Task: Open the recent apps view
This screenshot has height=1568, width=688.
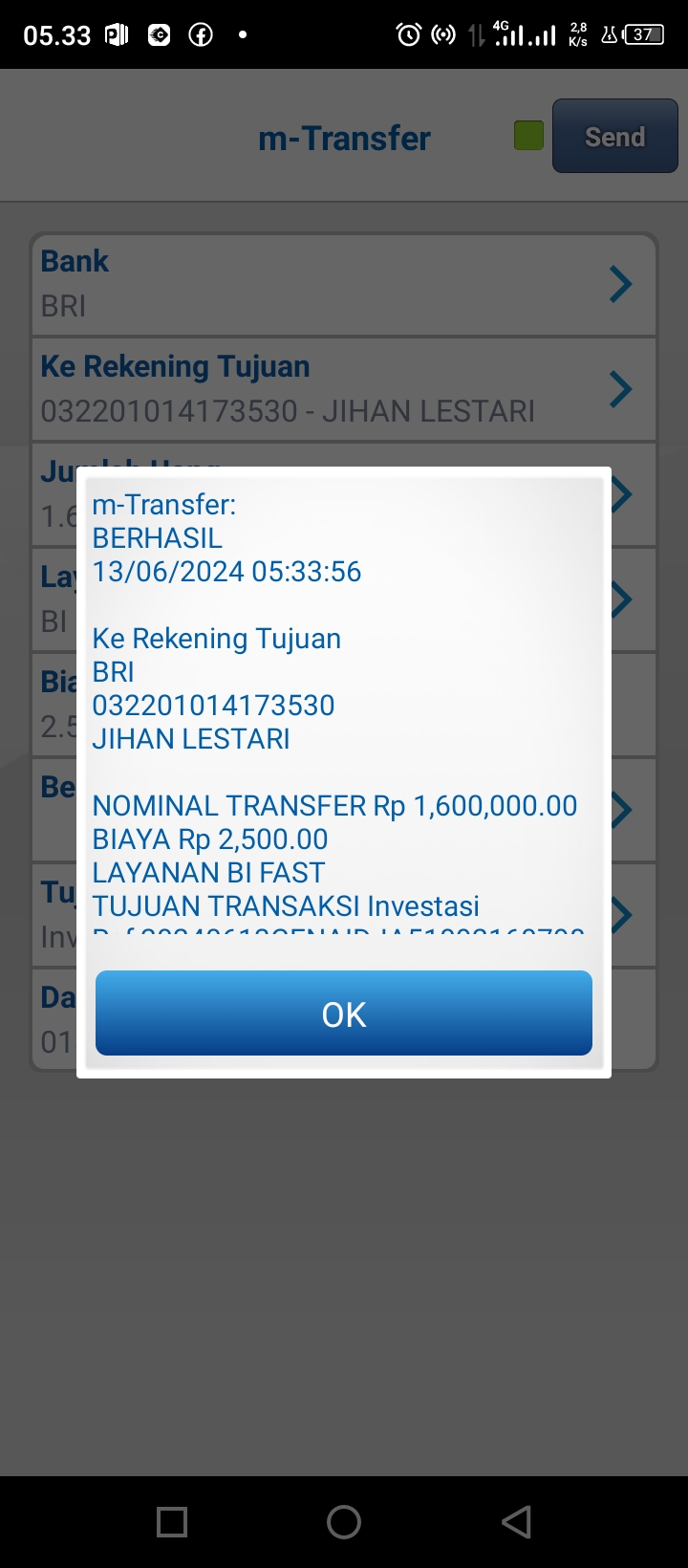Action: (x=172, y=1522)
